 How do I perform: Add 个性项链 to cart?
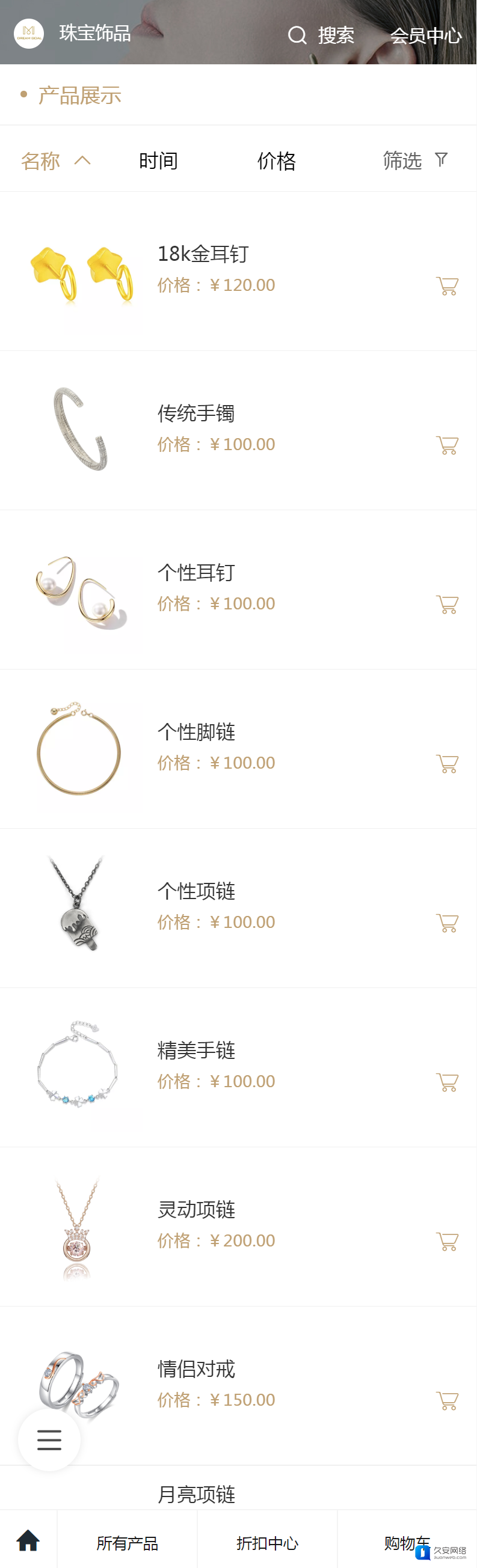point(446,922)
